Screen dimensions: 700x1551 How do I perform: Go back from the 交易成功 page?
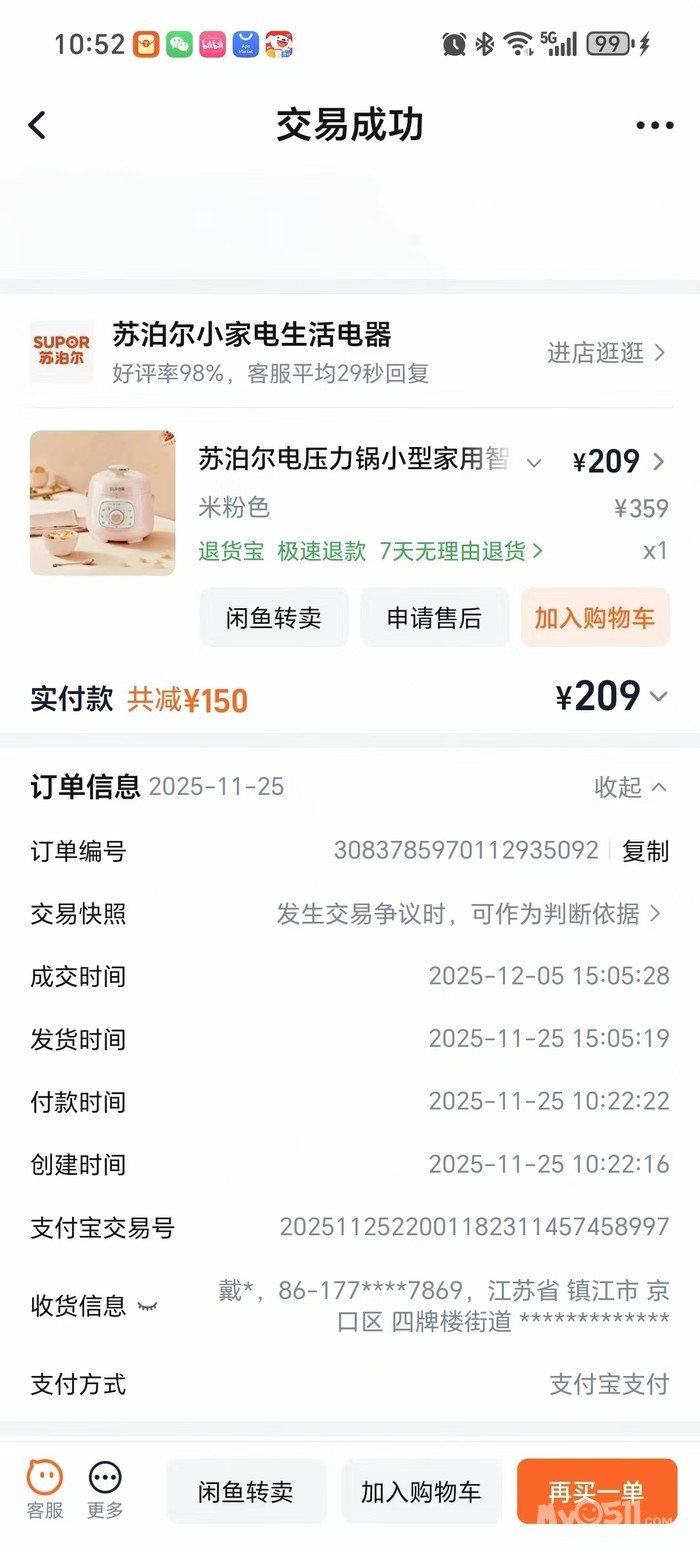37,125
